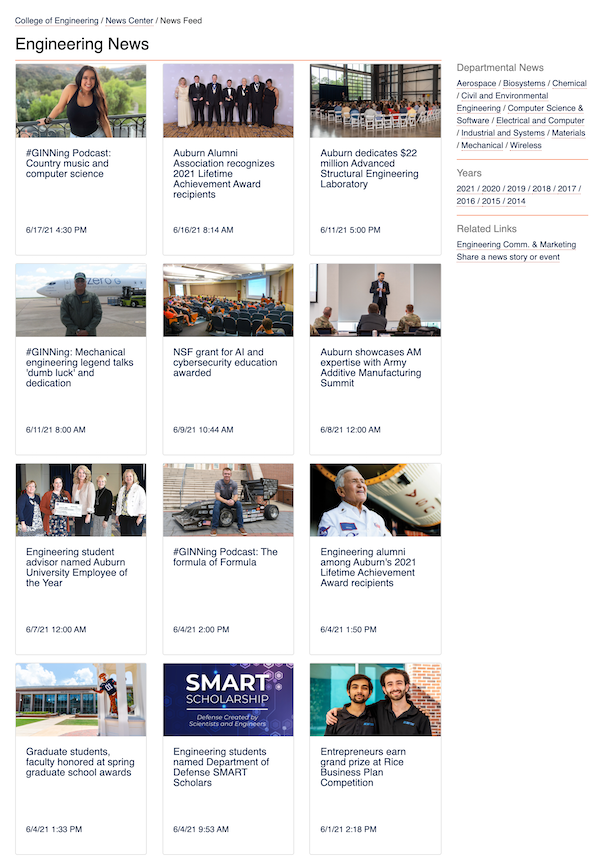
Task: Open the formula of Formula podcast card
Action: click(225, 557)
